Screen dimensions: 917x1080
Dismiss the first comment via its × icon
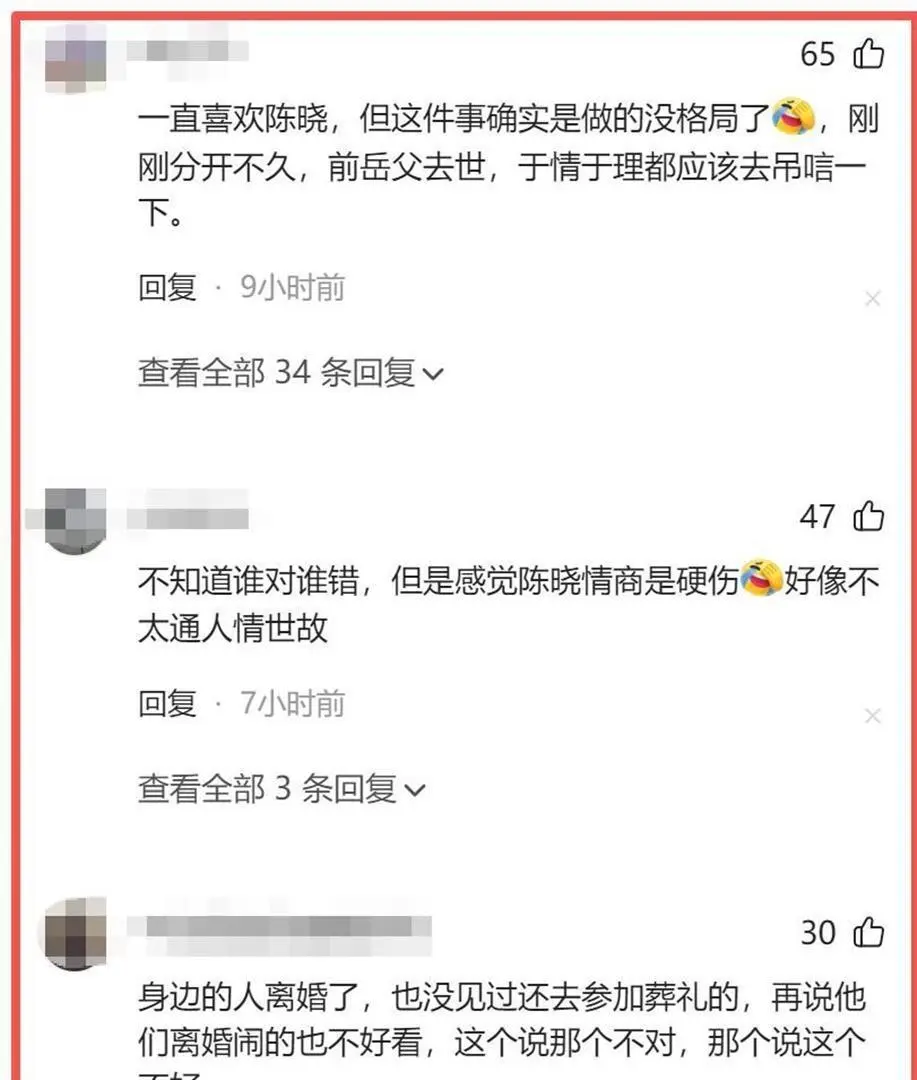click(874, 298)
